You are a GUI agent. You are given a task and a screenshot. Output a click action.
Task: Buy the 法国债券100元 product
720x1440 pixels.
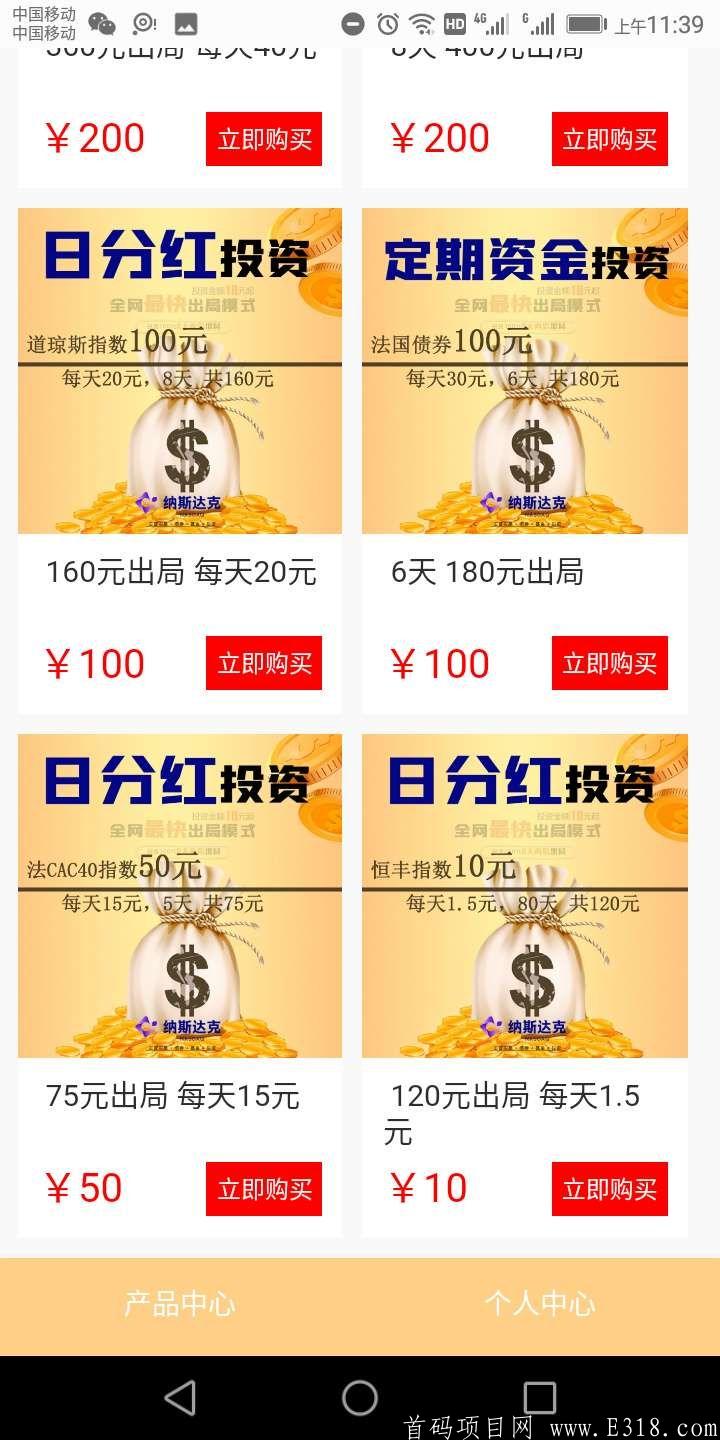[610, 663]
